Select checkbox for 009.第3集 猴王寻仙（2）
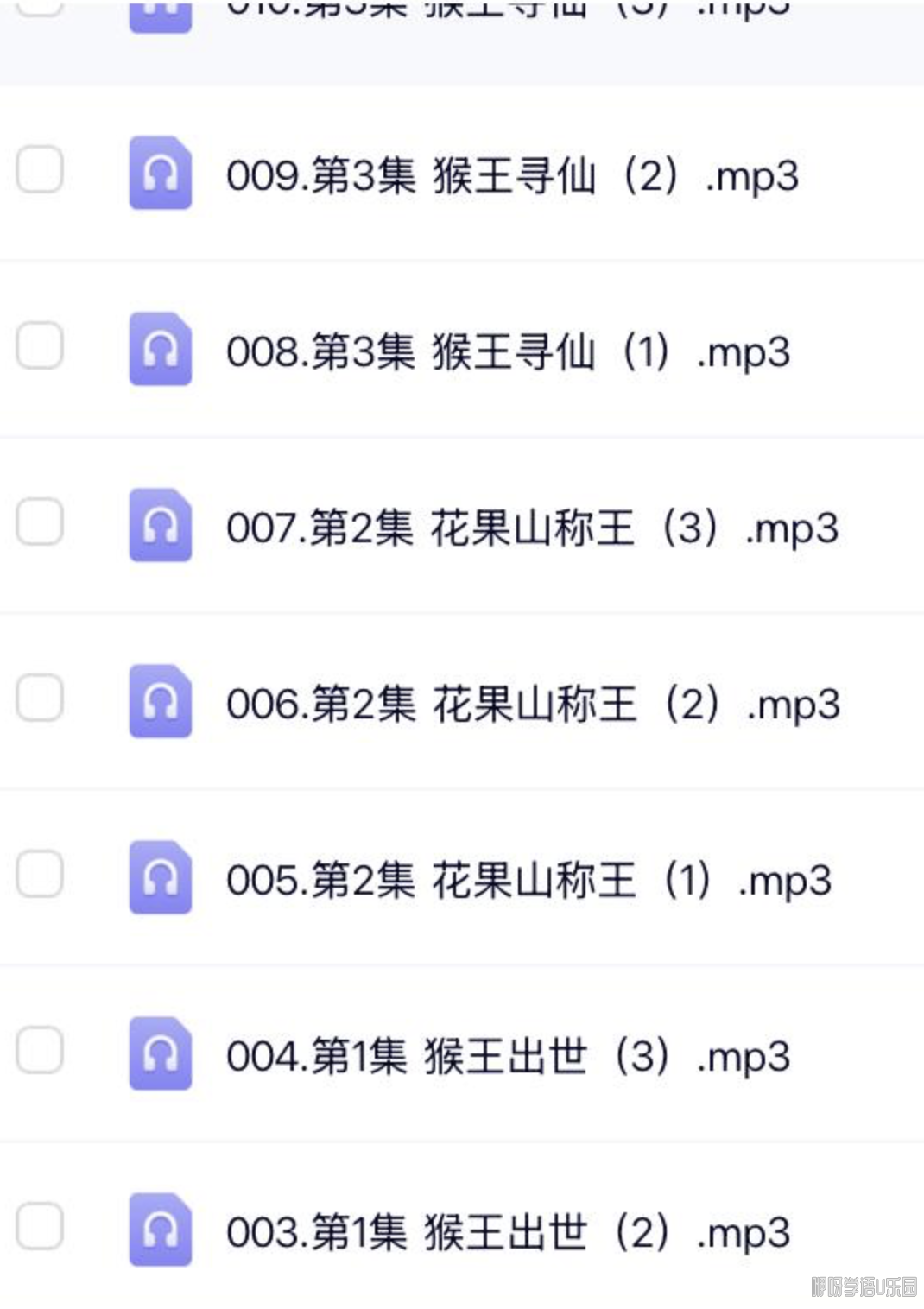 [x=40, y=169]
